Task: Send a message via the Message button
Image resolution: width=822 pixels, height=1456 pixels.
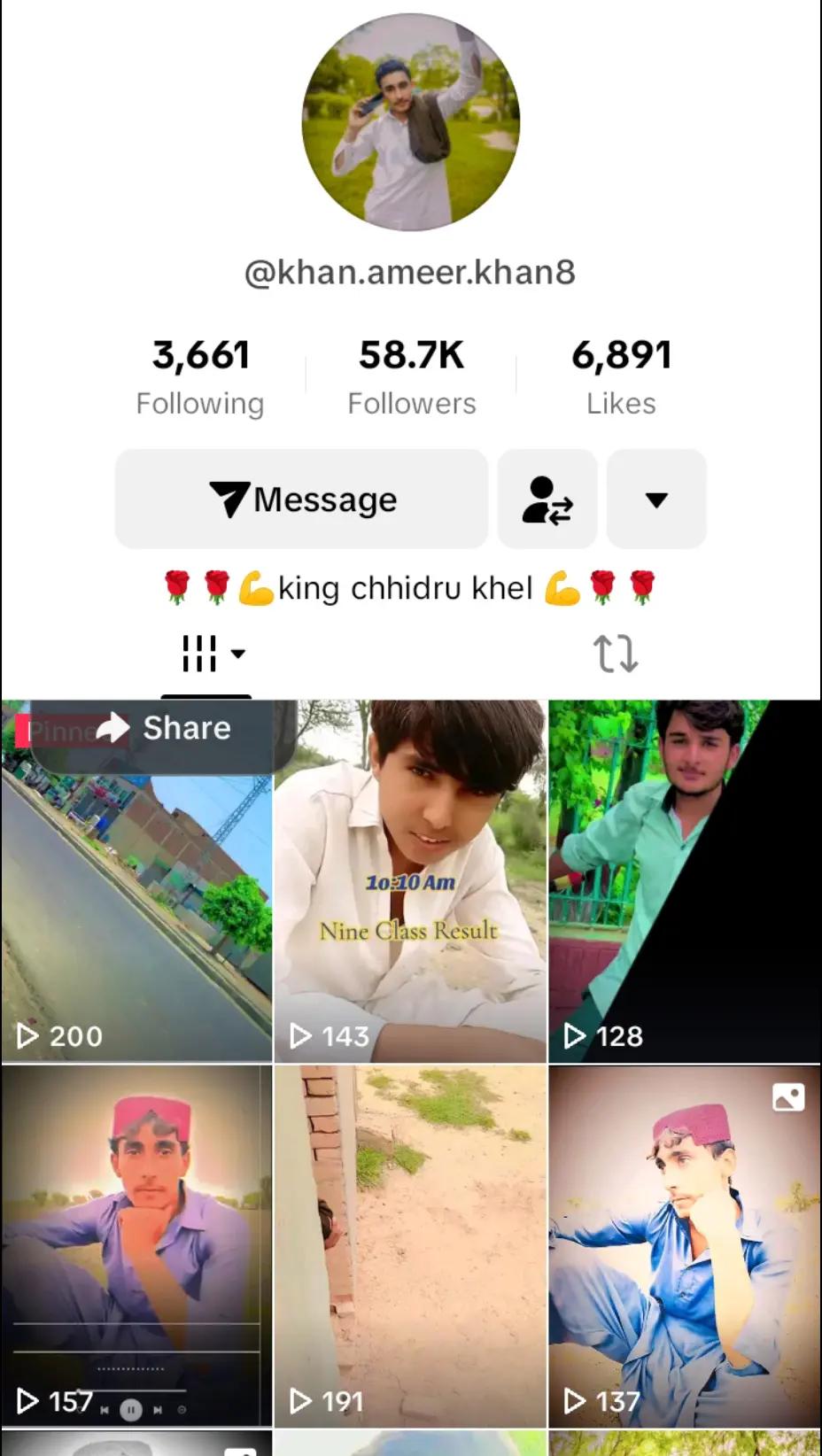Action: tap(301, 500)
